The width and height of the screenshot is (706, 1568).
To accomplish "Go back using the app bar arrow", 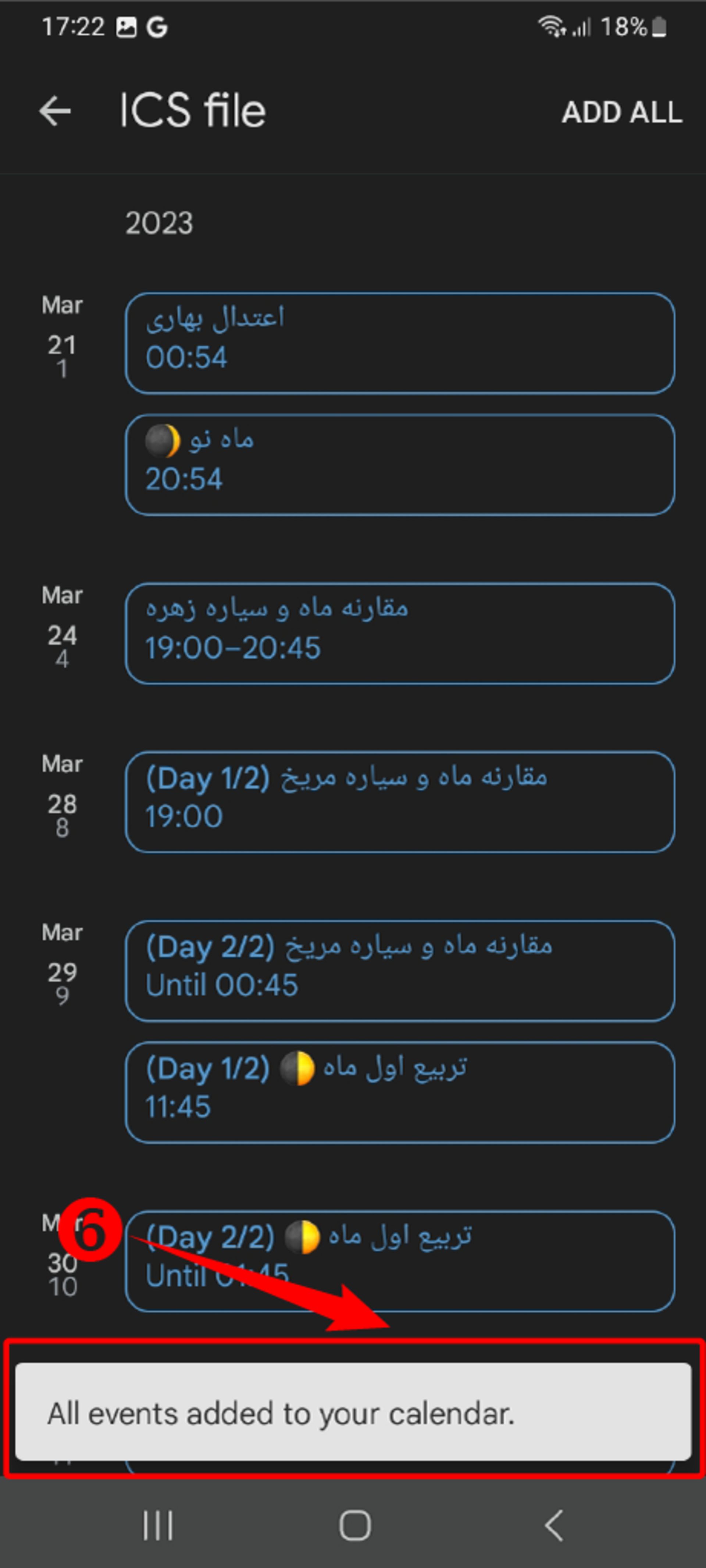I will coord(55,111).
